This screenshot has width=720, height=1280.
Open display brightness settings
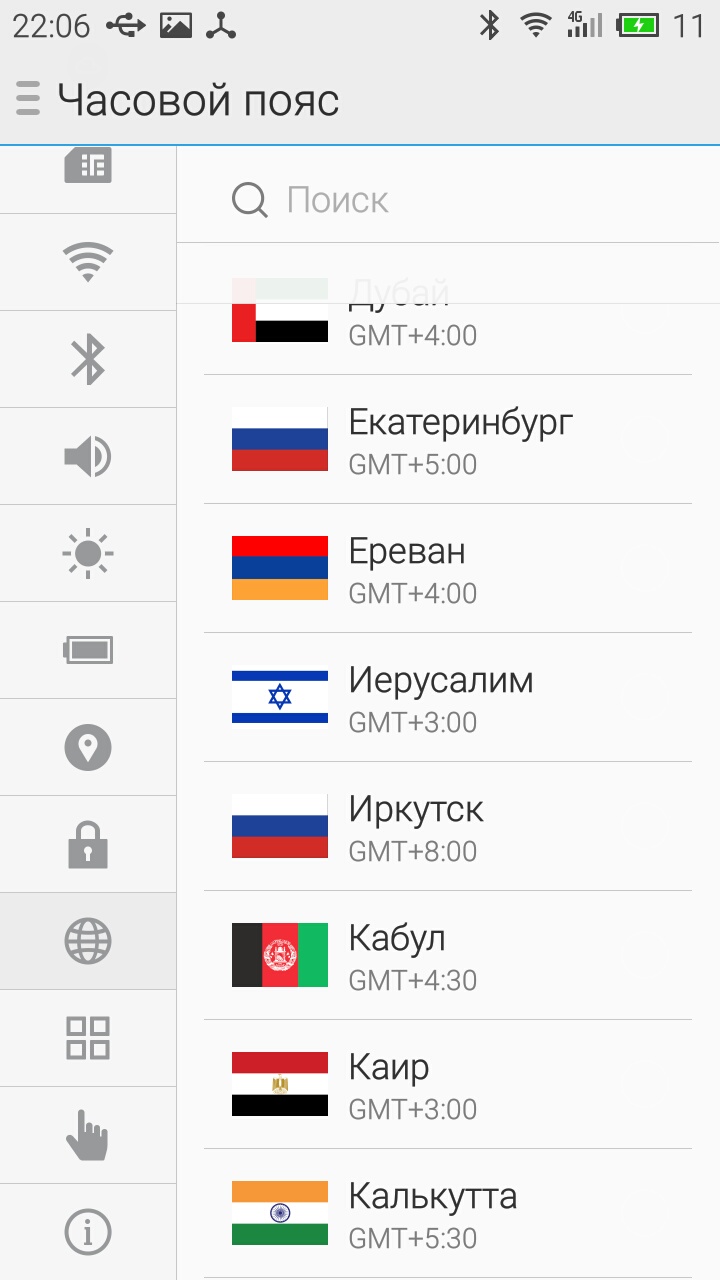click(x=88, y=553)
